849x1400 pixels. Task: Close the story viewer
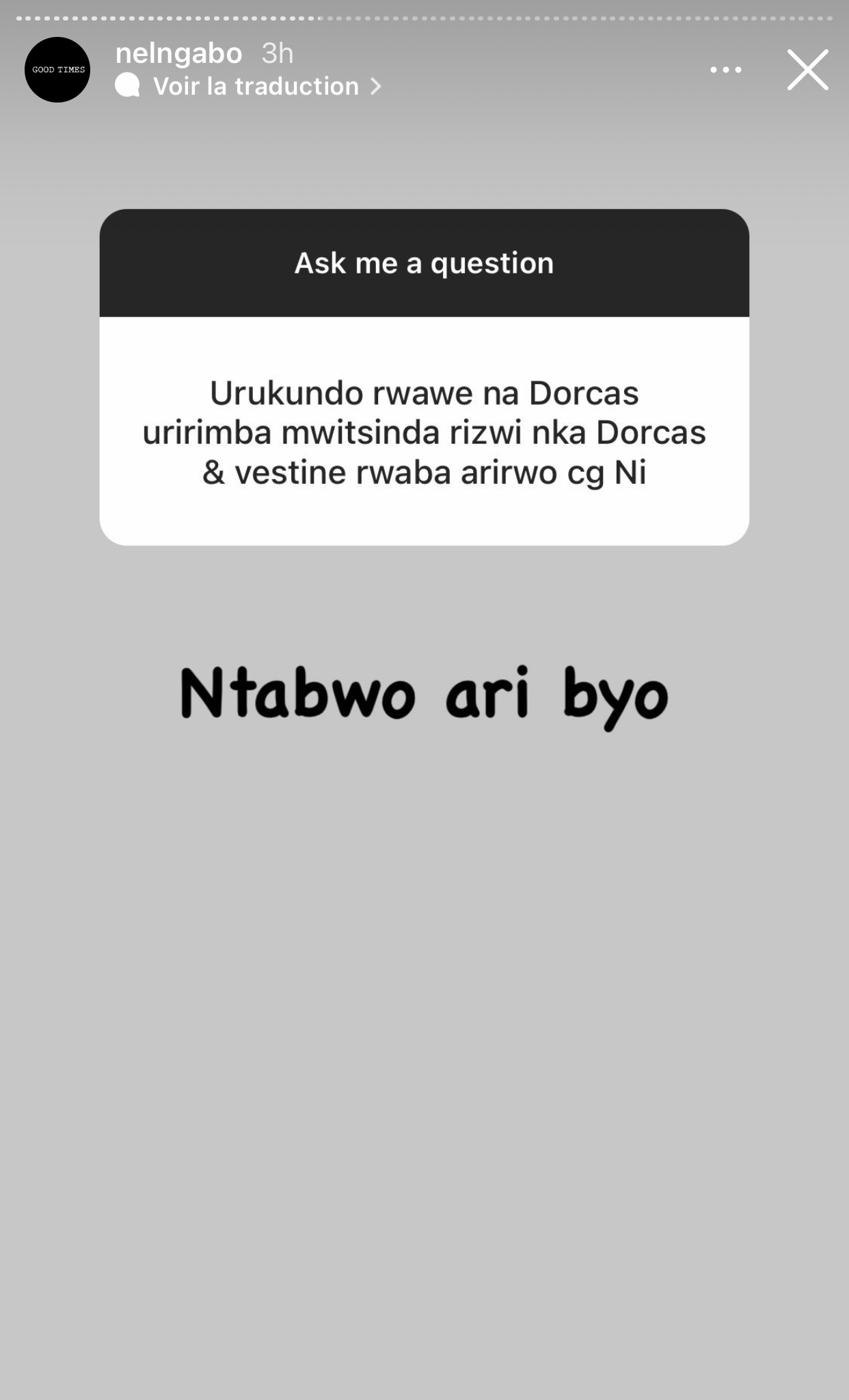tap(807, 70)
